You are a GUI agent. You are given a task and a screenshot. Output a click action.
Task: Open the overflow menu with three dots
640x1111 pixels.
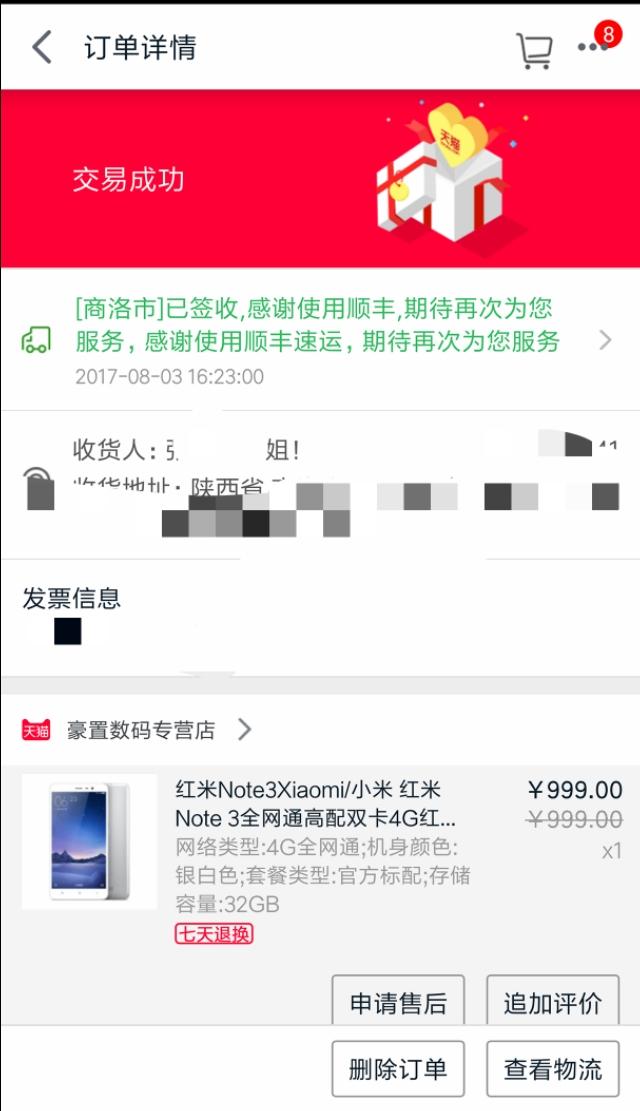click(x=592, y=47)
